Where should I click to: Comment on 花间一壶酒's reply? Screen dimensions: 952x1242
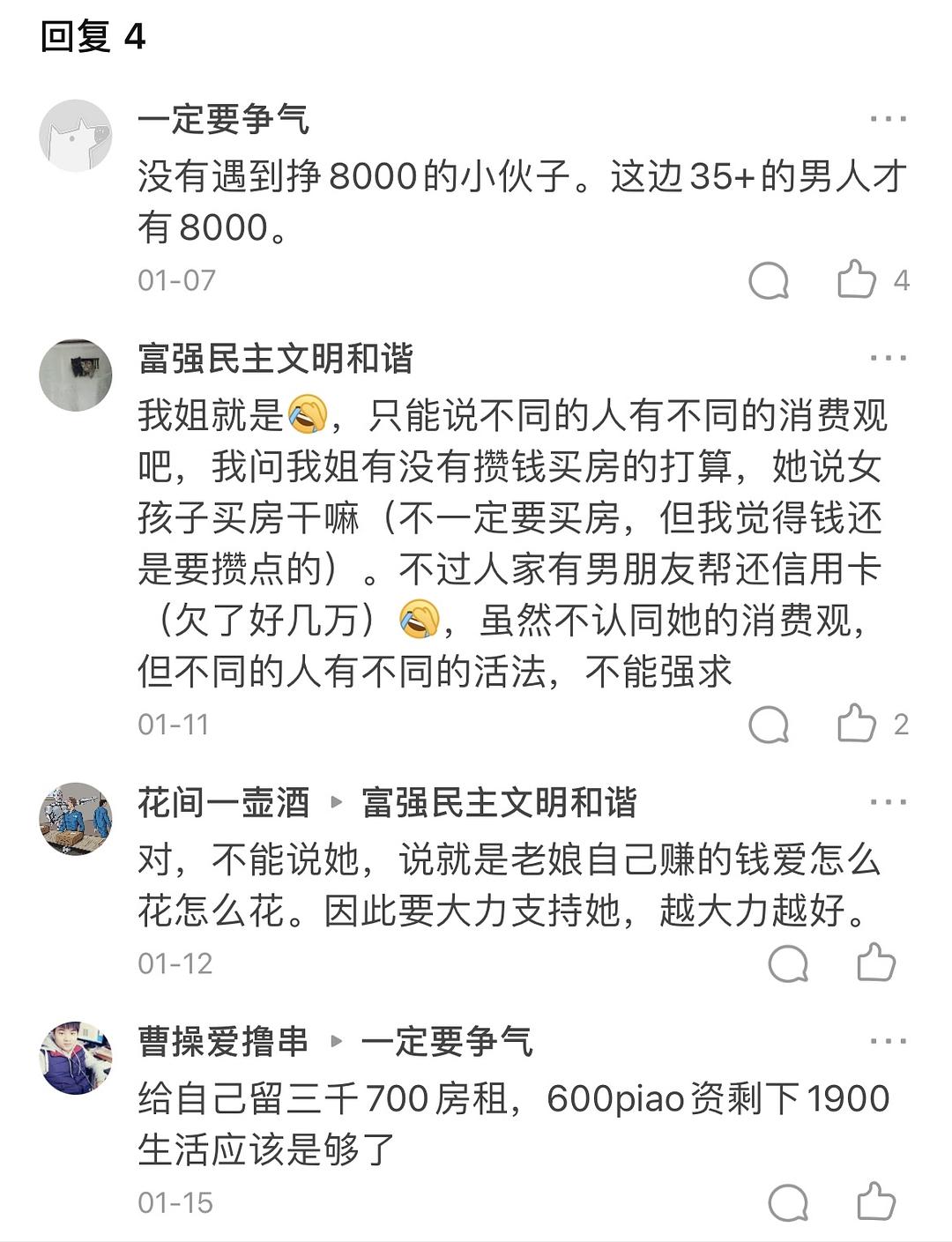[788, 963]
